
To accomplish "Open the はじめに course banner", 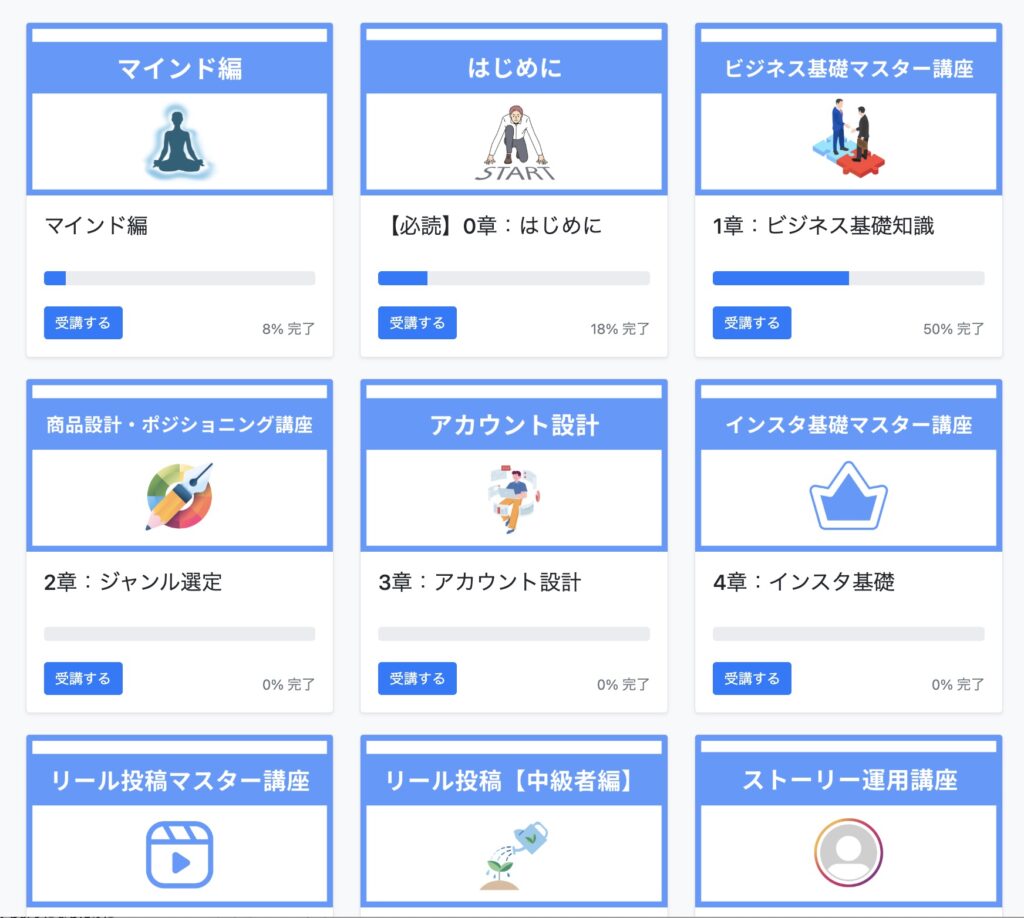I will [x=514, y=110].
